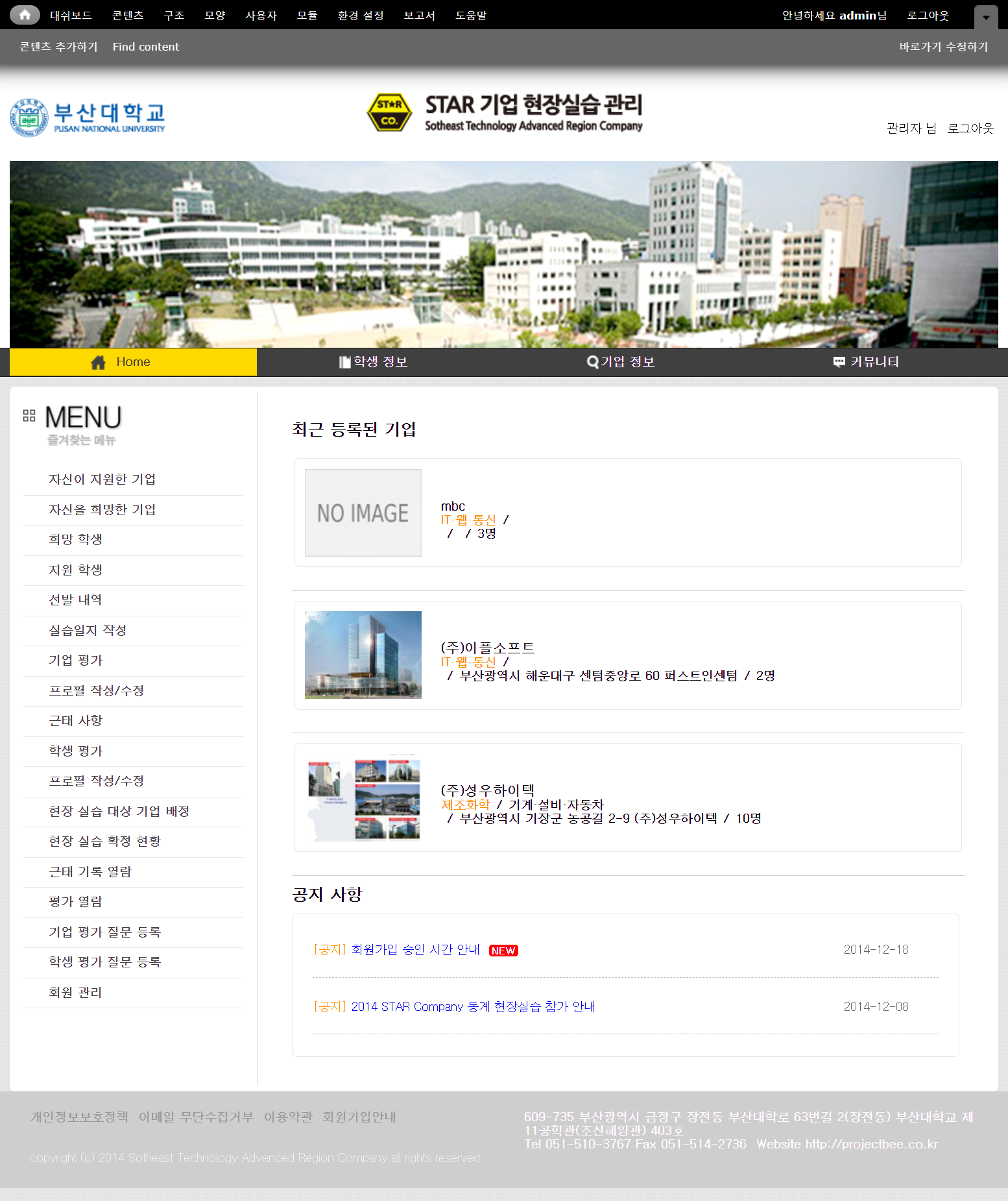Open the 환경 설정 admin menu
Viewport: 1008px width, 1201px height.
coord(361,16)
